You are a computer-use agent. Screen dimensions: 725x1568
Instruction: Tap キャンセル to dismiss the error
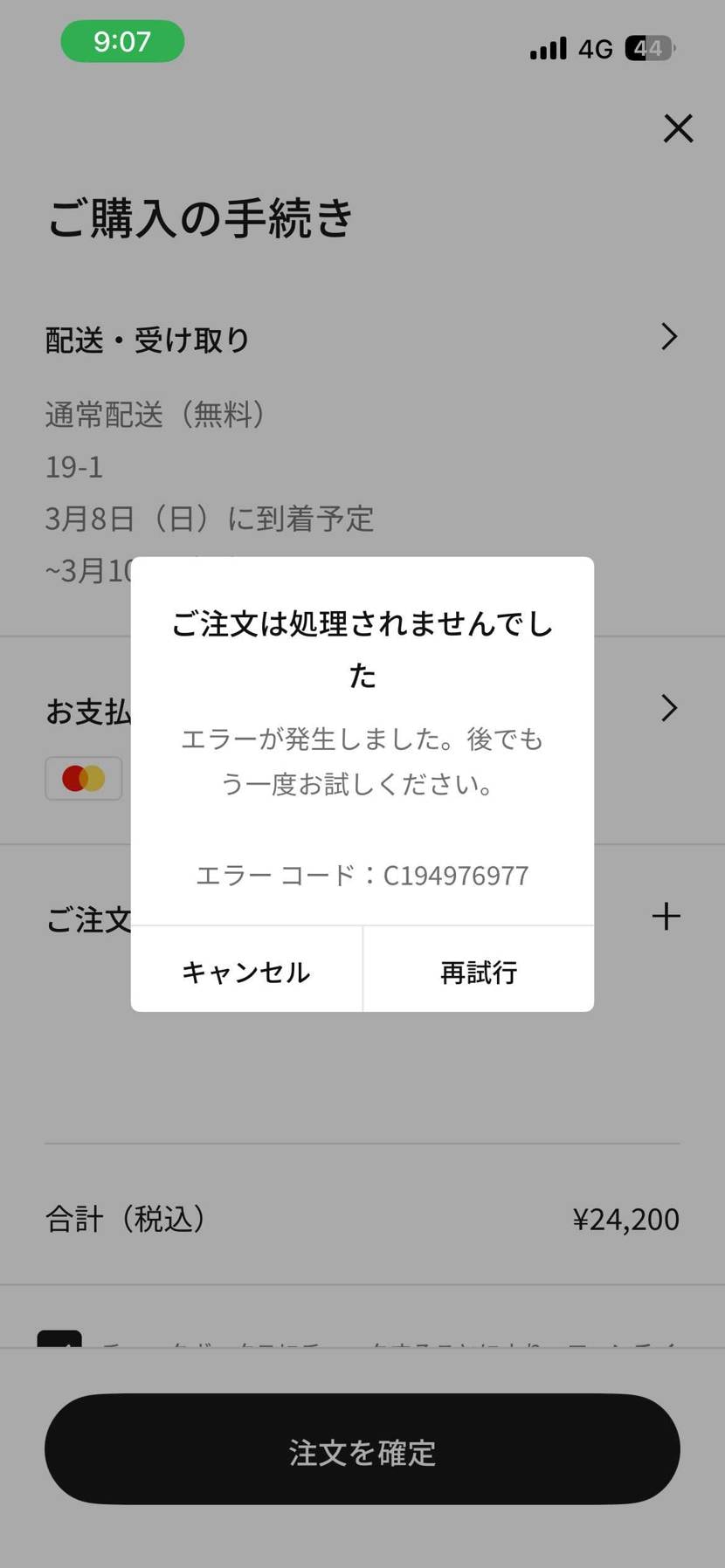(x=246, y=971)
